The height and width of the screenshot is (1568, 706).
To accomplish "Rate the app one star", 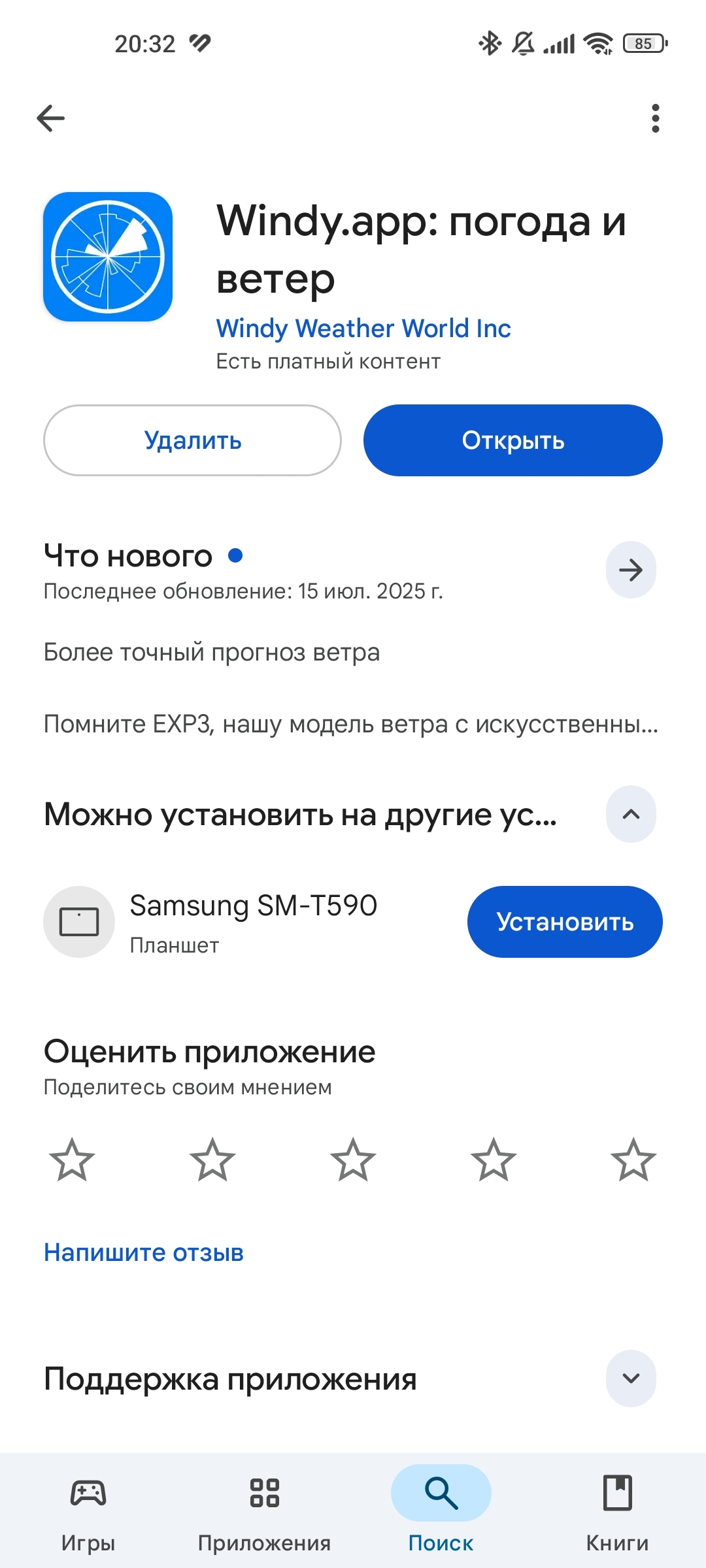I will [x=72, y=1160].
